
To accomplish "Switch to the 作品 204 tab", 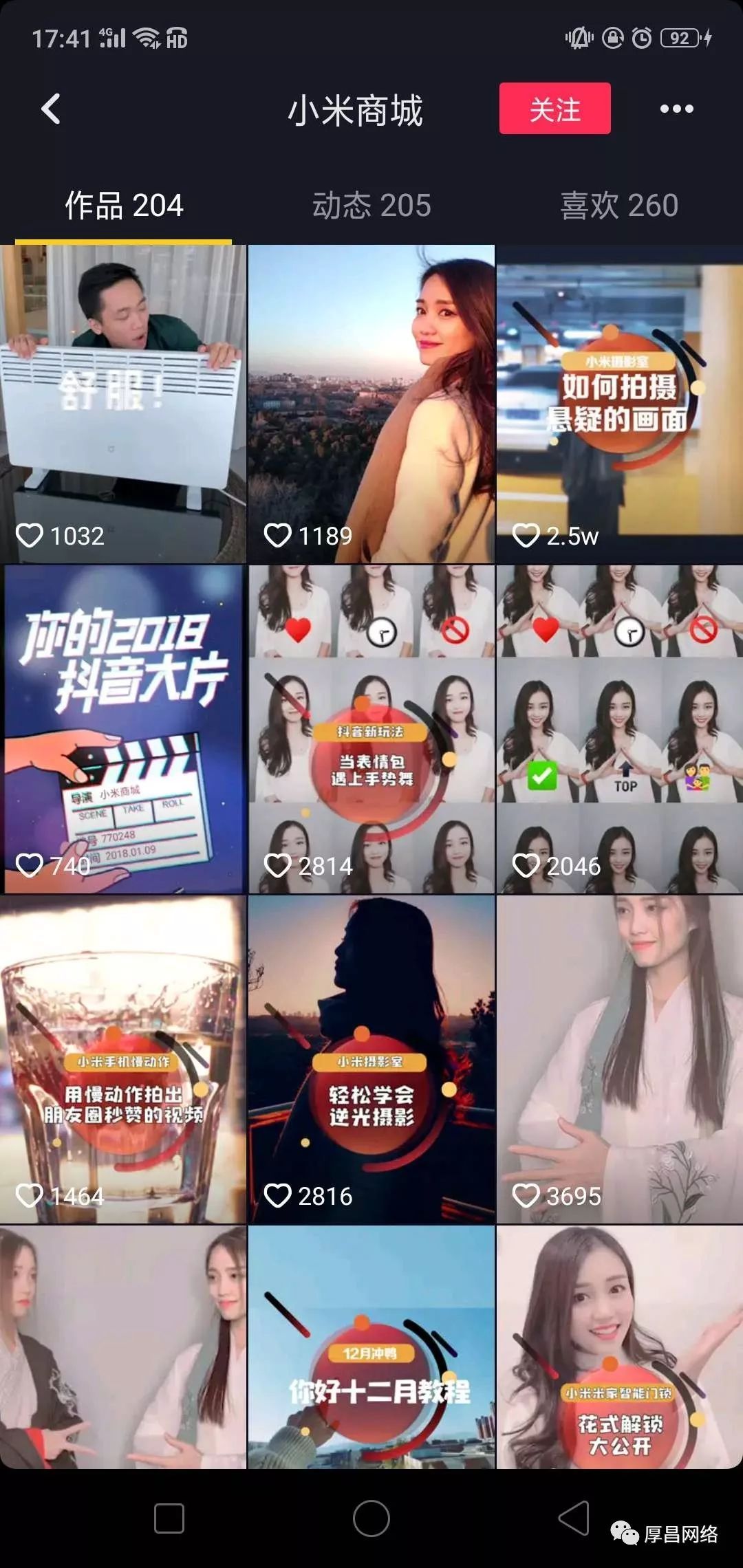I will 124,206.
